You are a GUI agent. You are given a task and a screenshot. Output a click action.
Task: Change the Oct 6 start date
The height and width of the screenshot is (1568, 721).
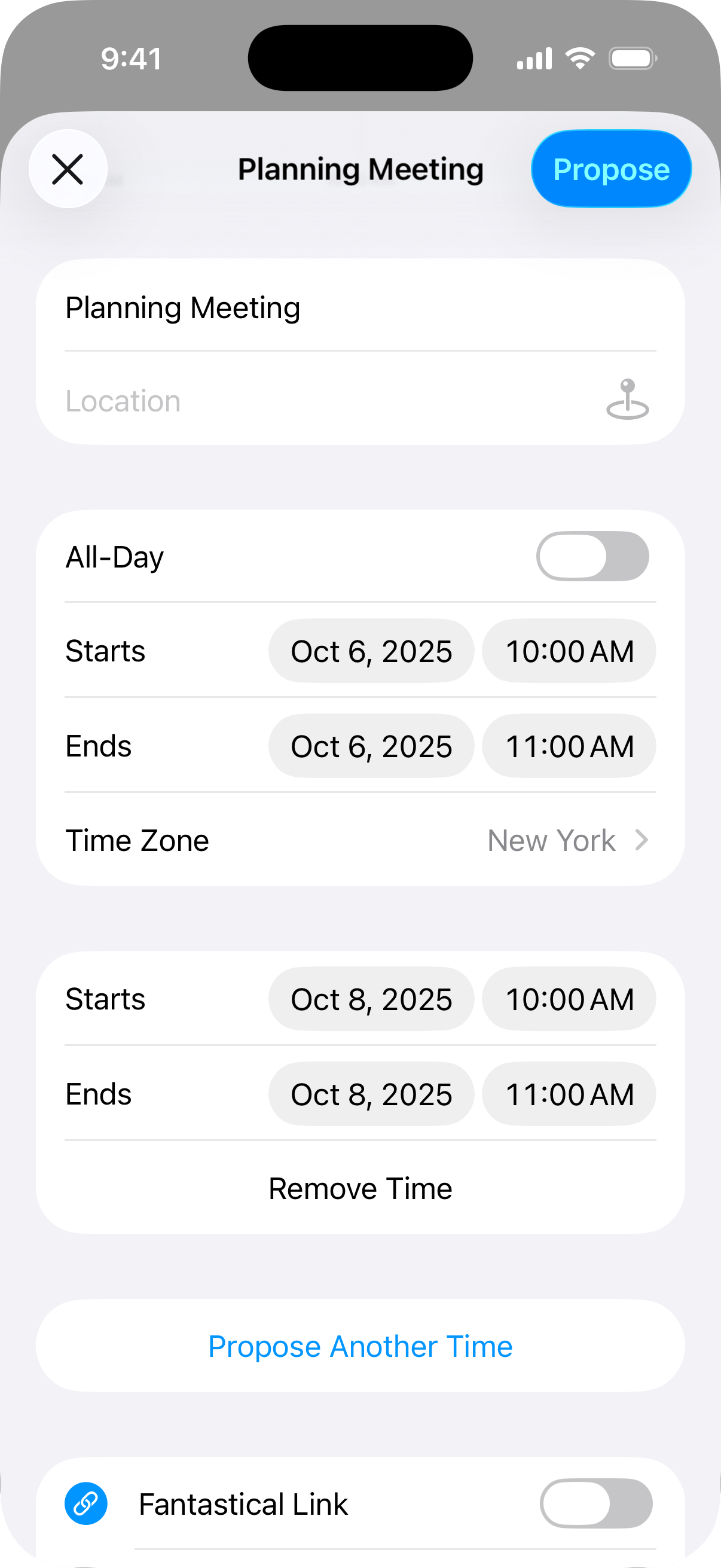(371, 651)
